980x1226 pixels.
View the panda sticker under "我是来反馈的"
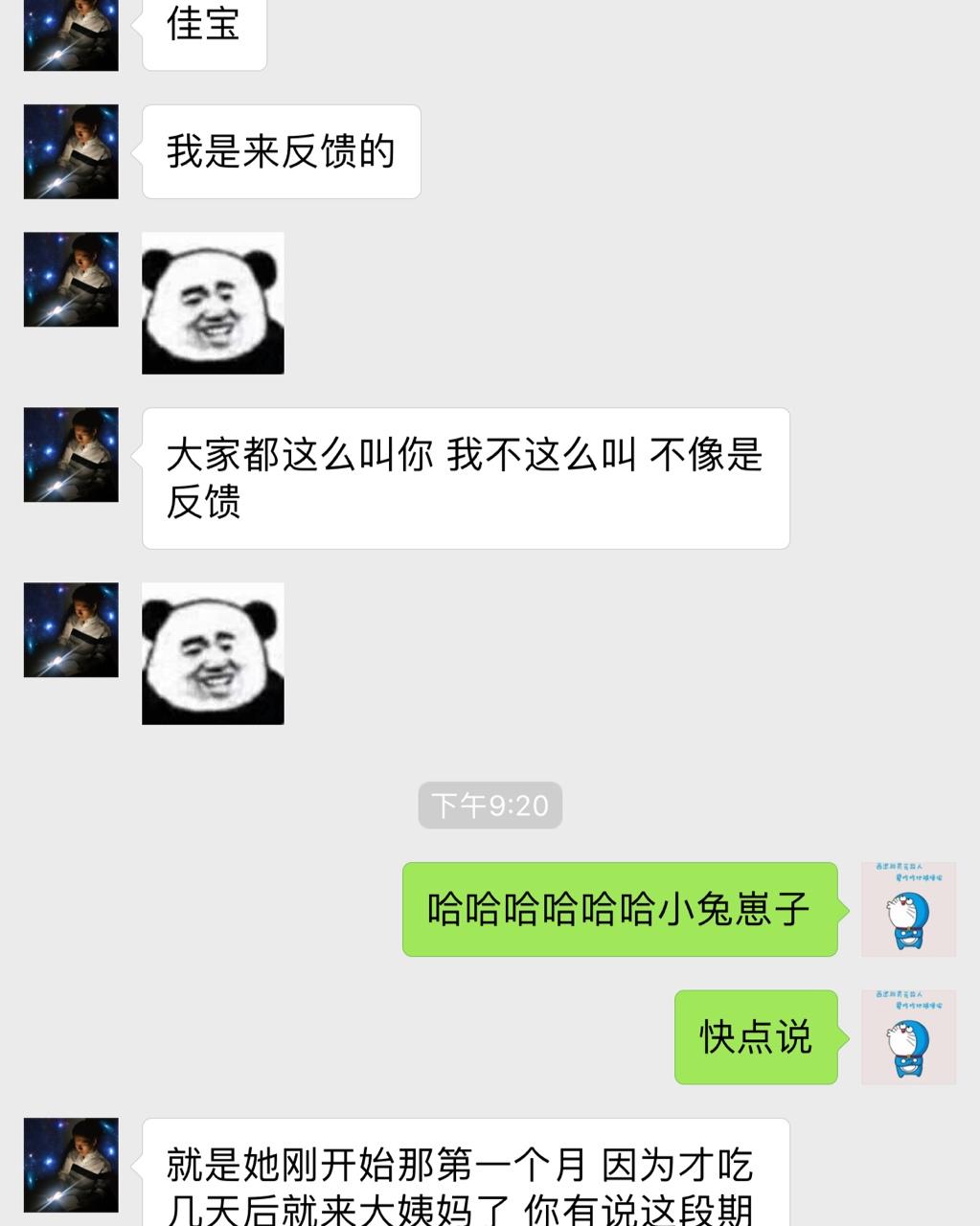213,303
